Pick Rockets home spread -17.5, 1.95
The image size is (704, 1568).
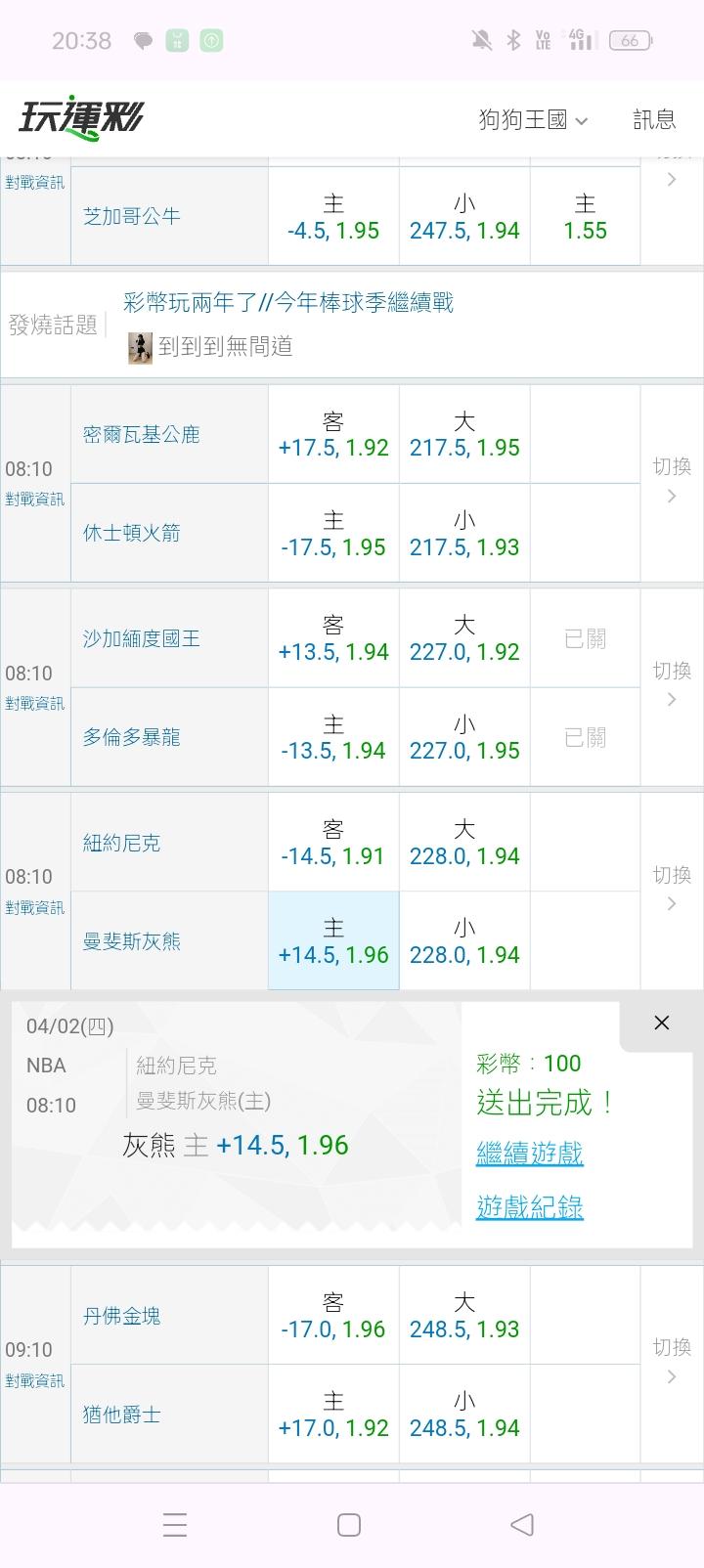point(333,534)
